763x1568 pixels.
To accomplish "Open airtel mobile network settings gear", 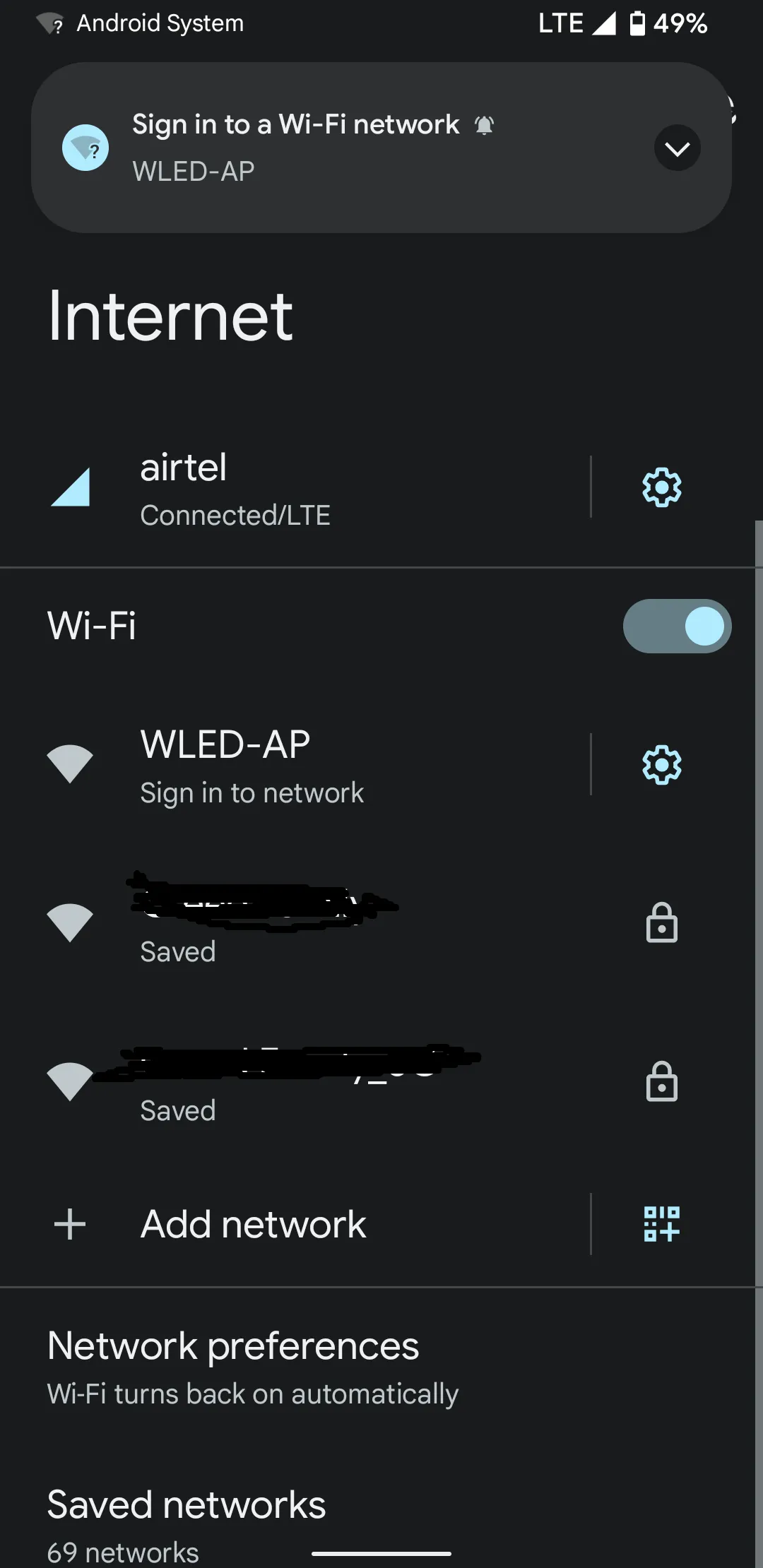I will (662, 487).
